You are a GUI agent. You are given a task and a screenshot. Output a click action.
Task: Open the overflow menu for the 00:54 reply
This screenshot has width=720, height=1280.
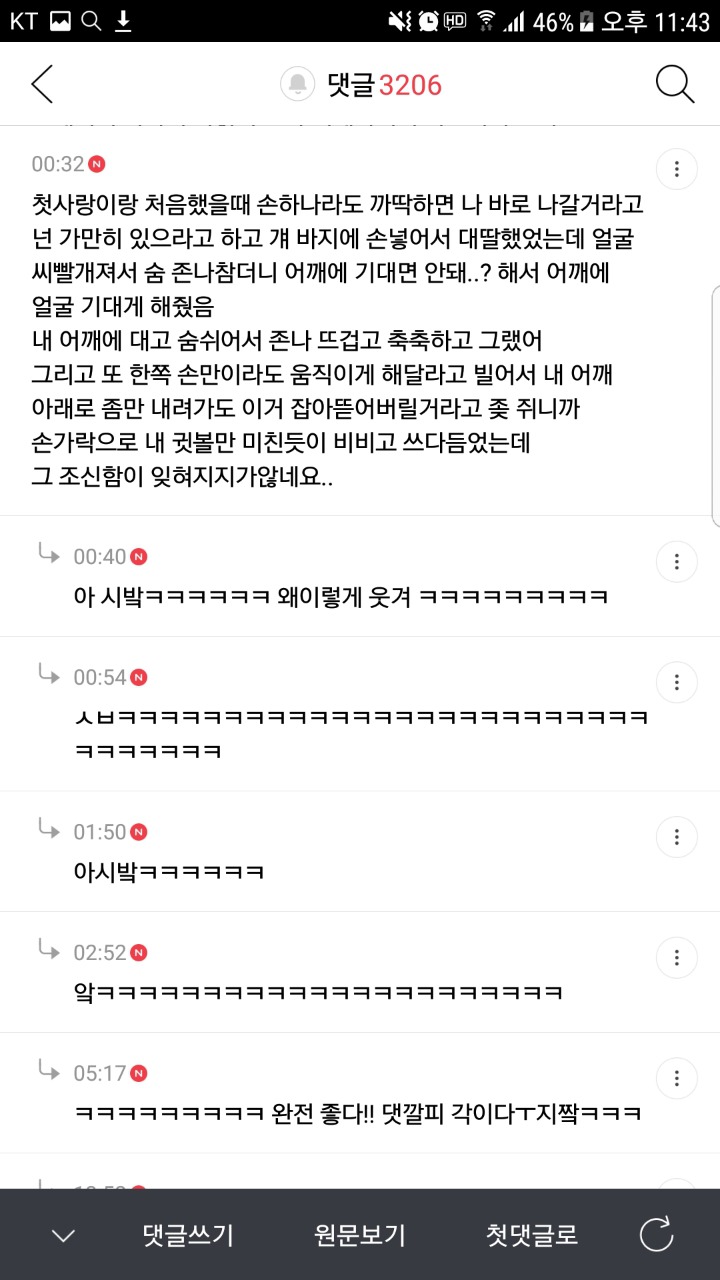[x=677, y=682]
